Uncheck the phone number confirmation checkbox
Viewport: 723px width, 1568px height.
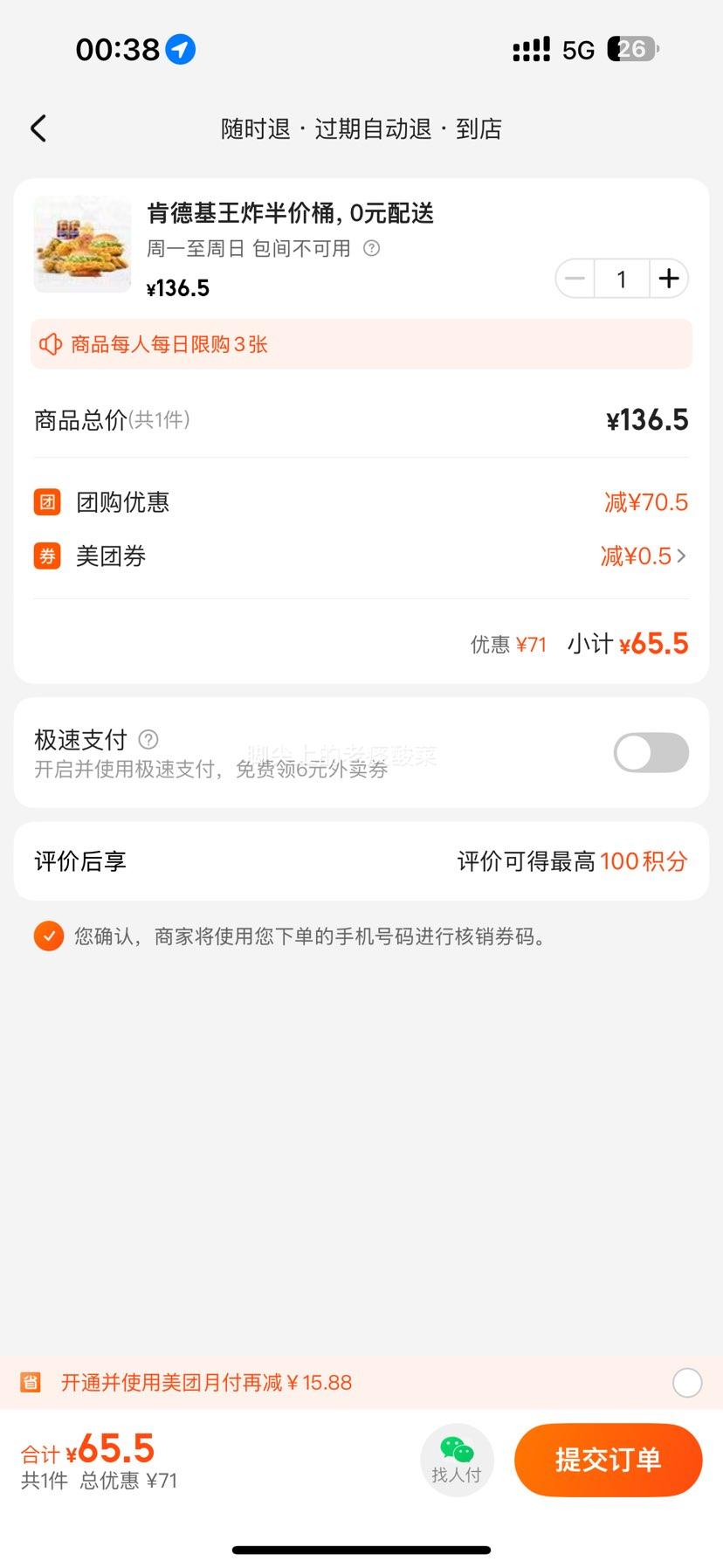[x=49, y=936]
